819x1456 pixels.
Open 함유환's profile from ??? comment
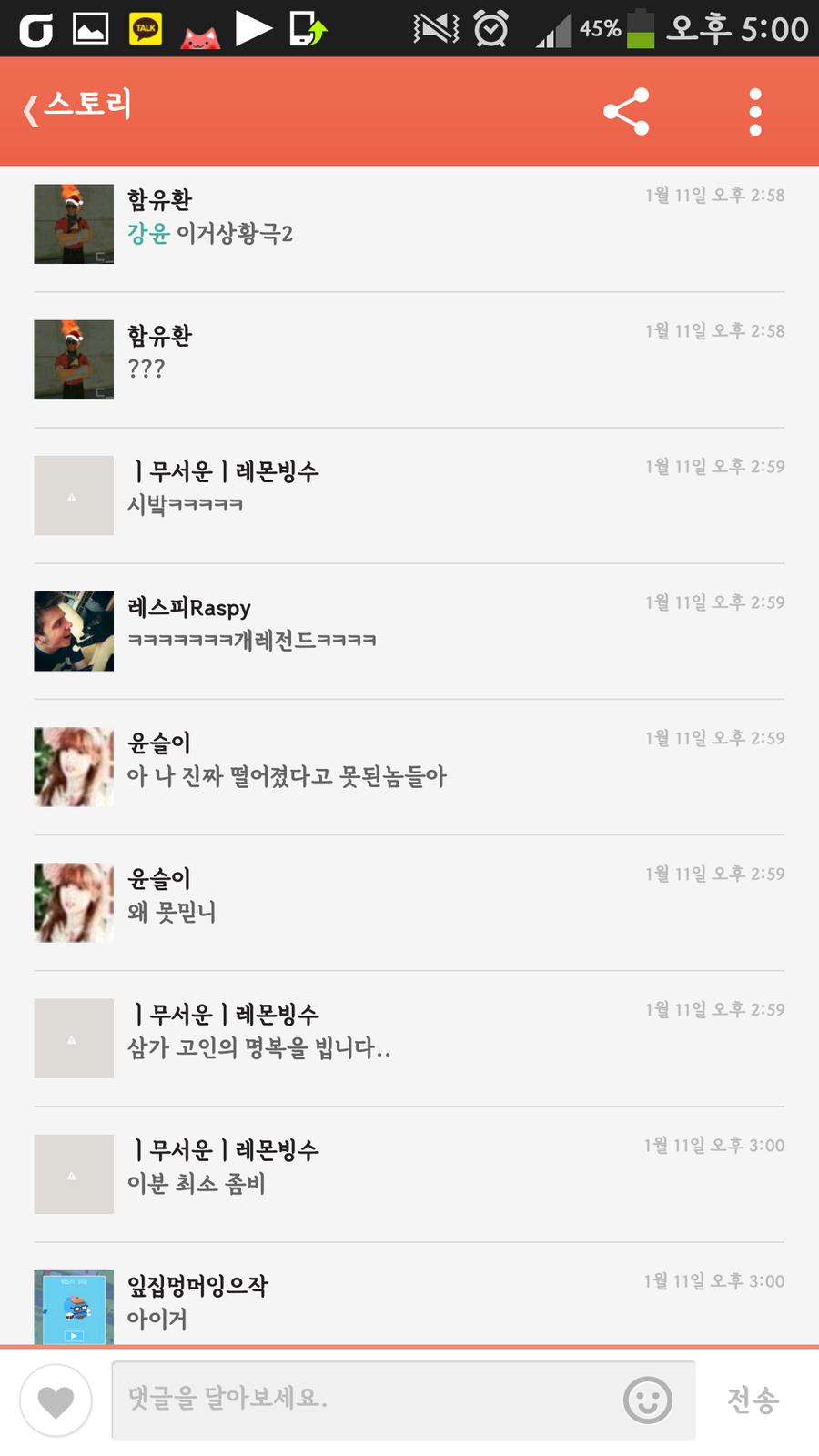74,359
